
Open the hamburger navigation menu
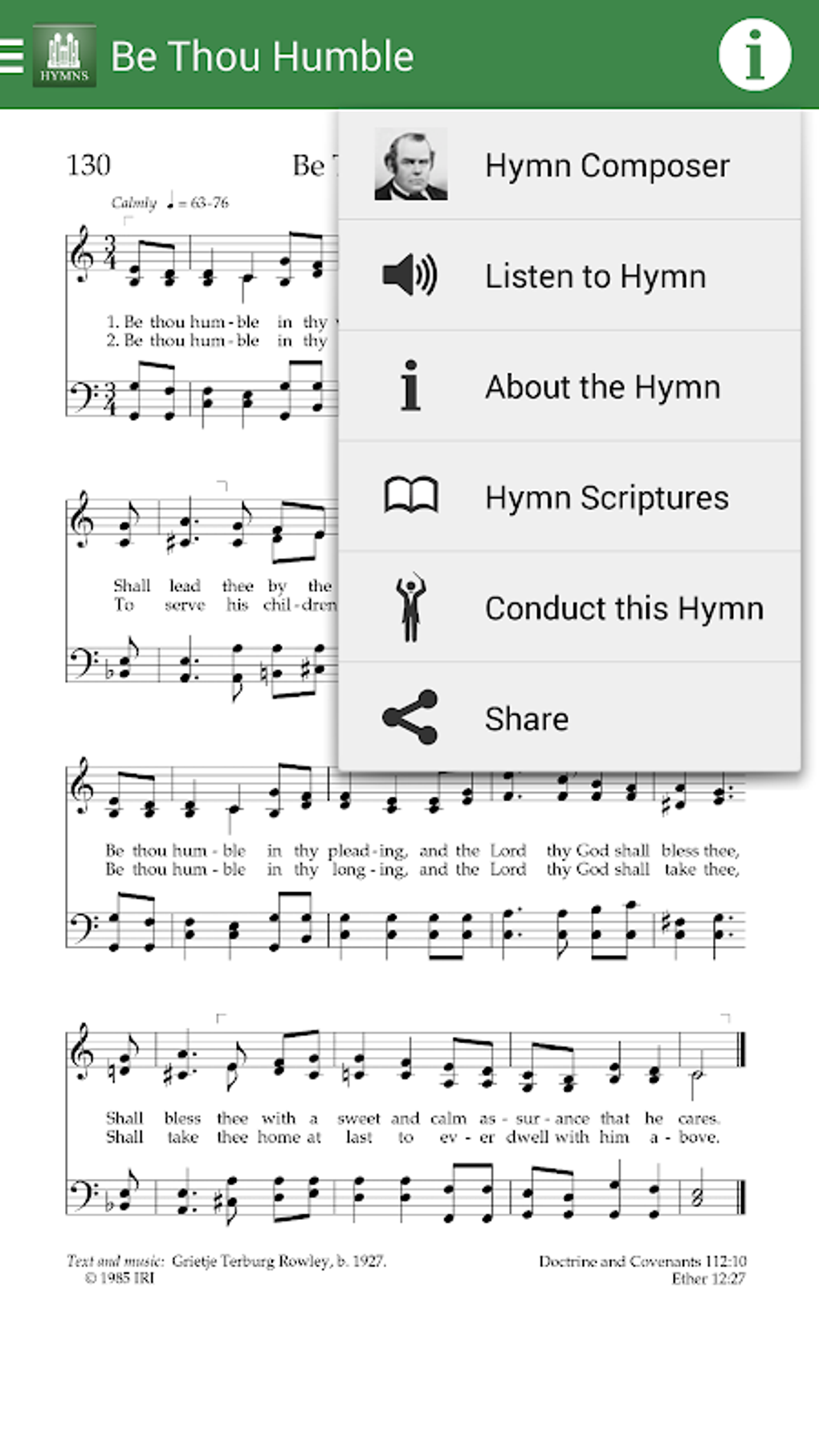pos(11,56)
